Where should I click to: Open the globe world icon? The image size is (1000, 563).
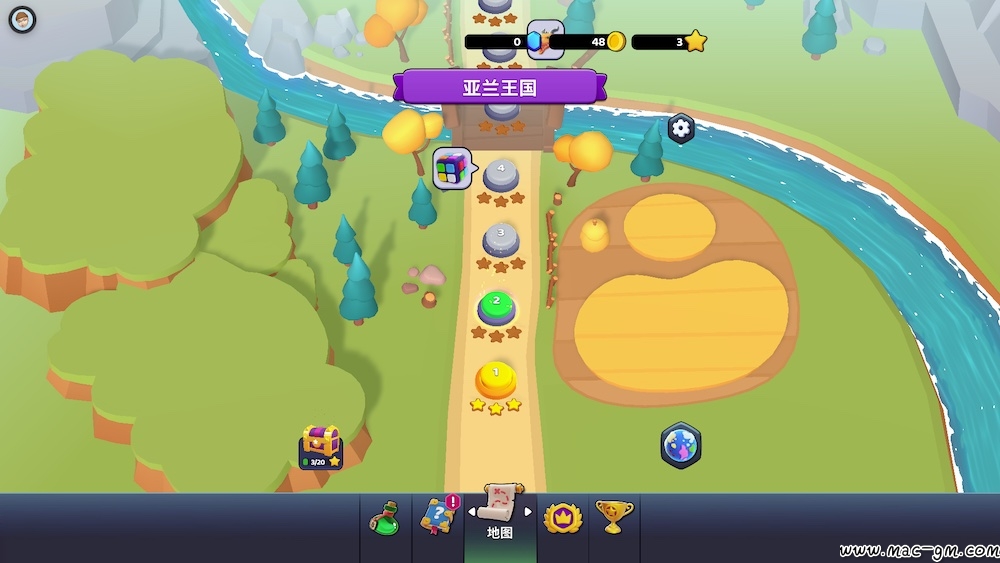click(x=681, y=445)
